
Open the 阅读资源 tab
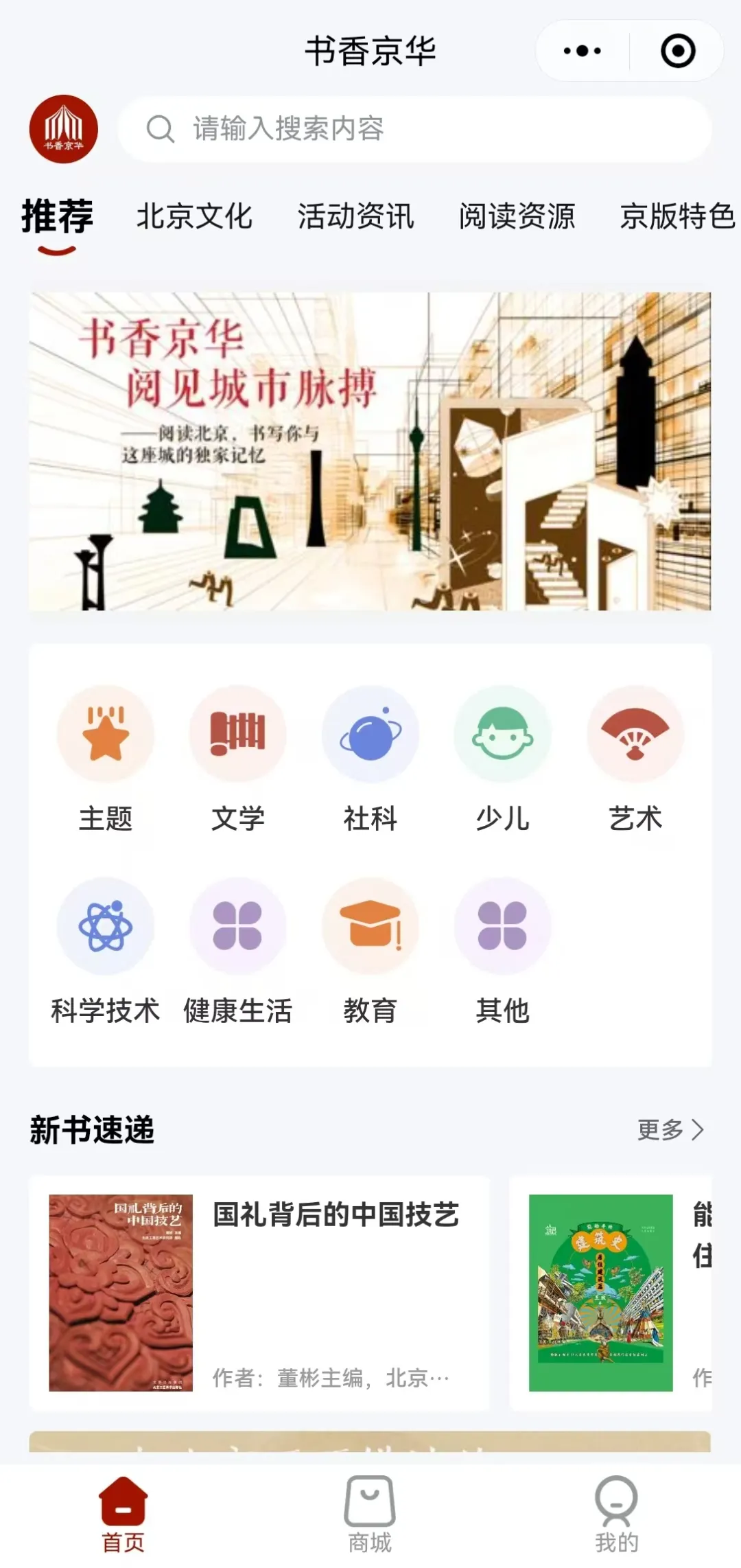tap(517, 217)
